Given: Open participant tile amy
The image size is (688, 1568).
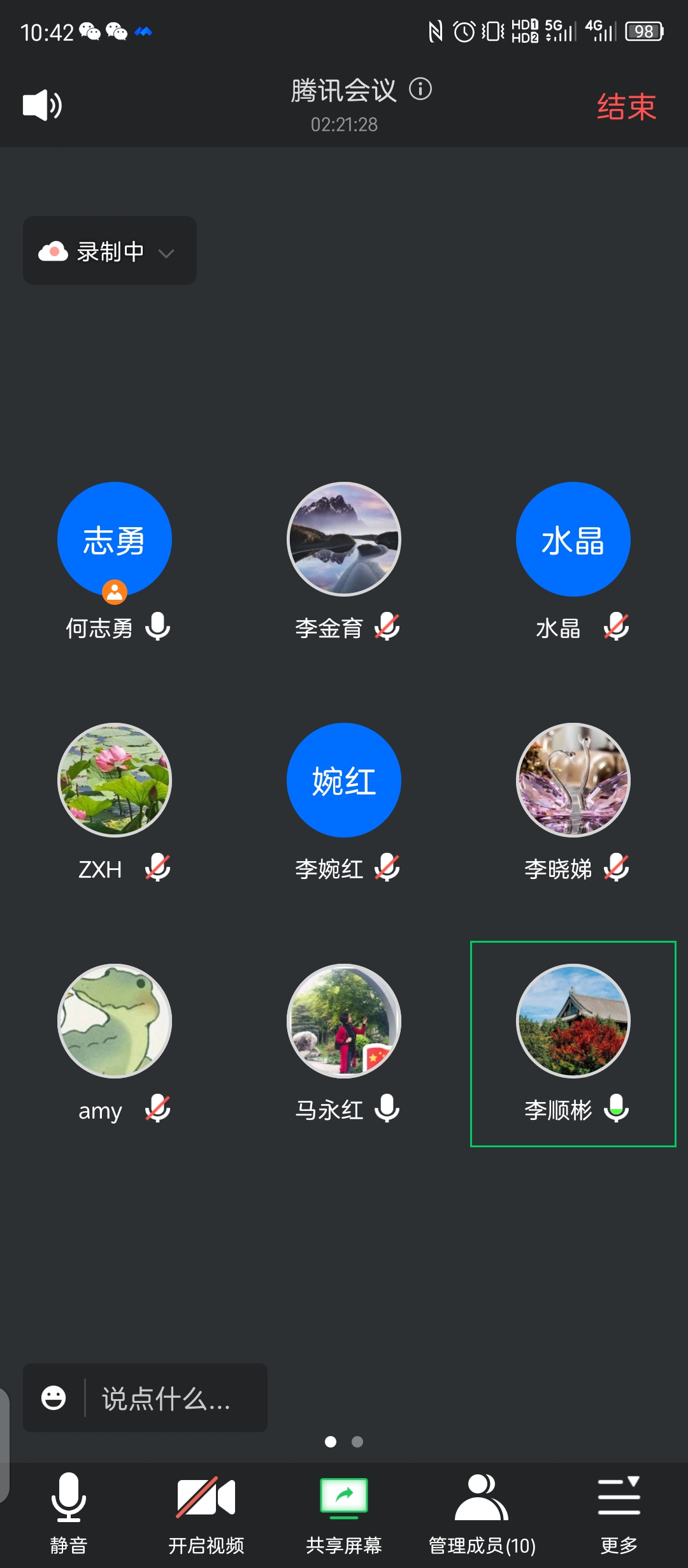Looking at the screenshot, I should [x=115, y=1021].
